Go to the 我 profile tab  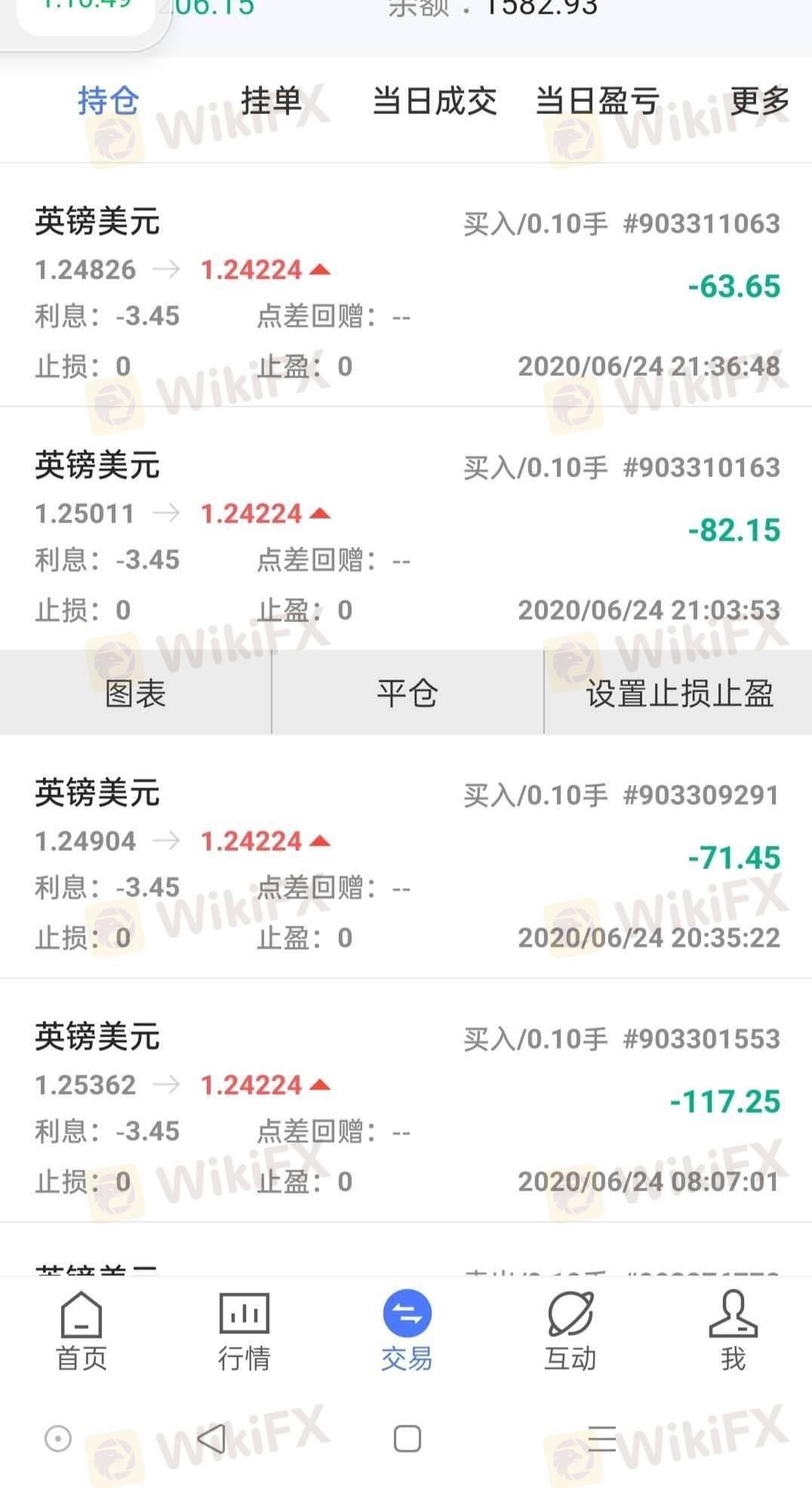pos(733,1331)
